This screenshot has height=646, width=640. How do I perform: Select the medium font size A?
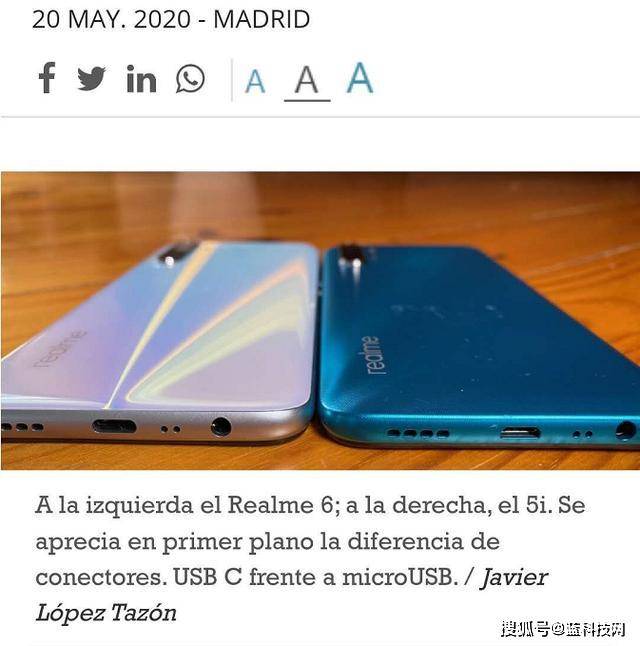(x=306, y=79)
